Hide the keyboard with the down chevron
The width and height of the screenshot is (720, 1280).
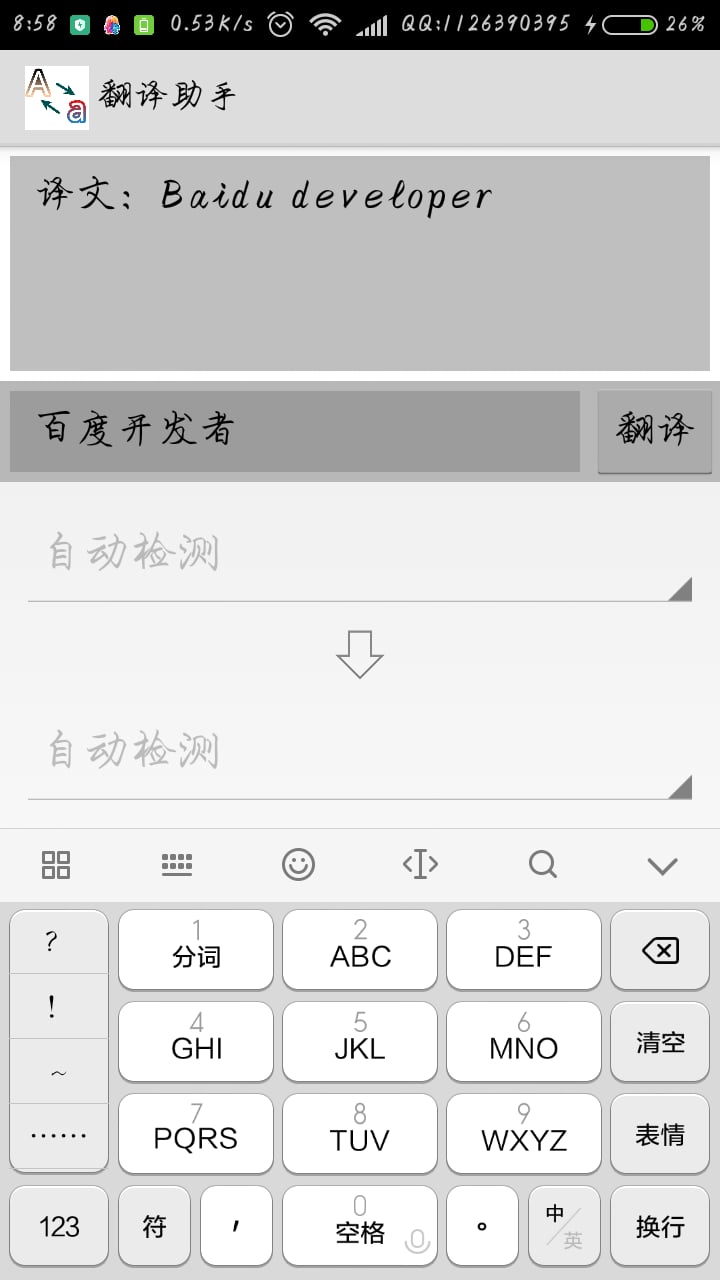point(662,865)
